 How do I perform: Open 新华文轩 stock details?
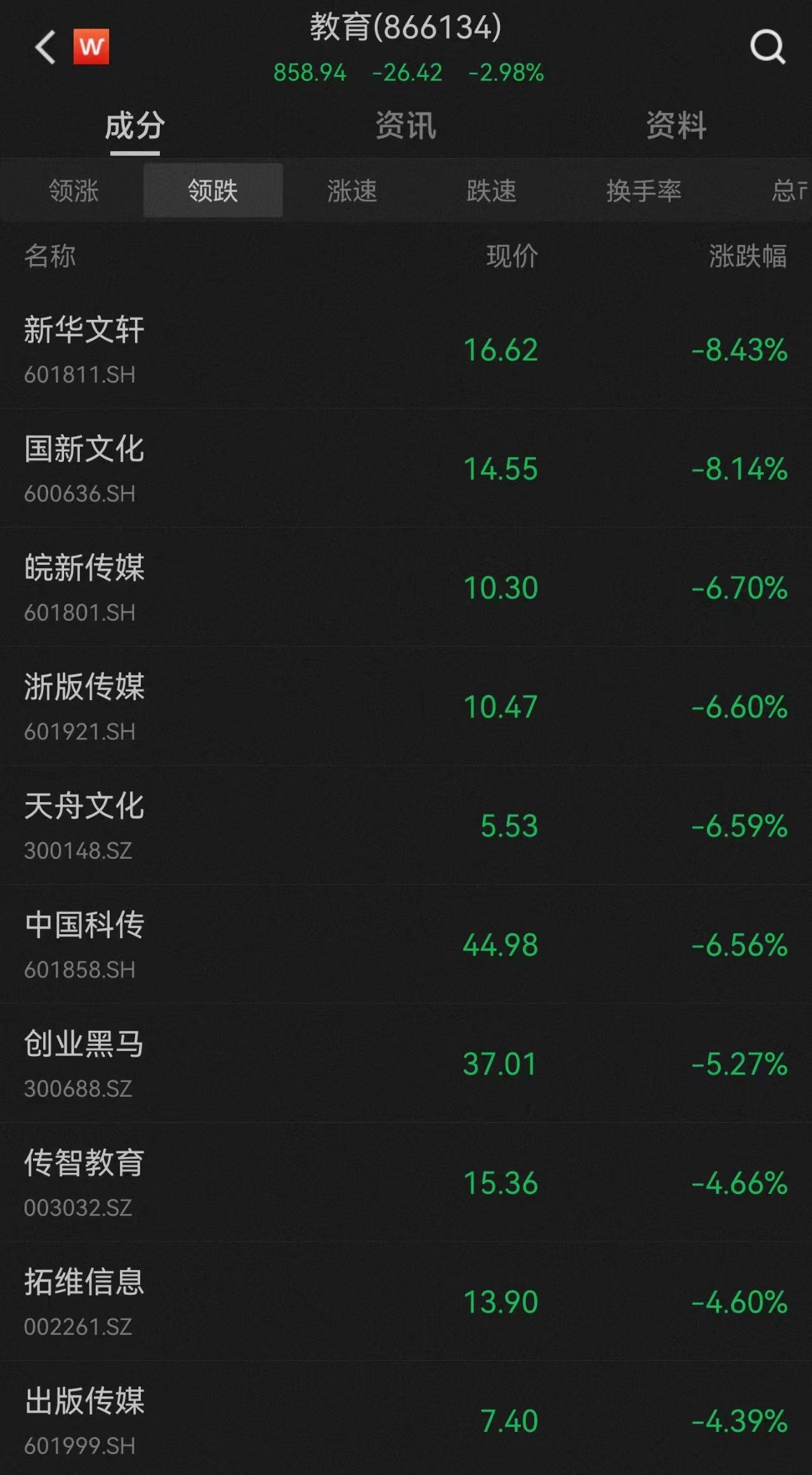(84, 348)
